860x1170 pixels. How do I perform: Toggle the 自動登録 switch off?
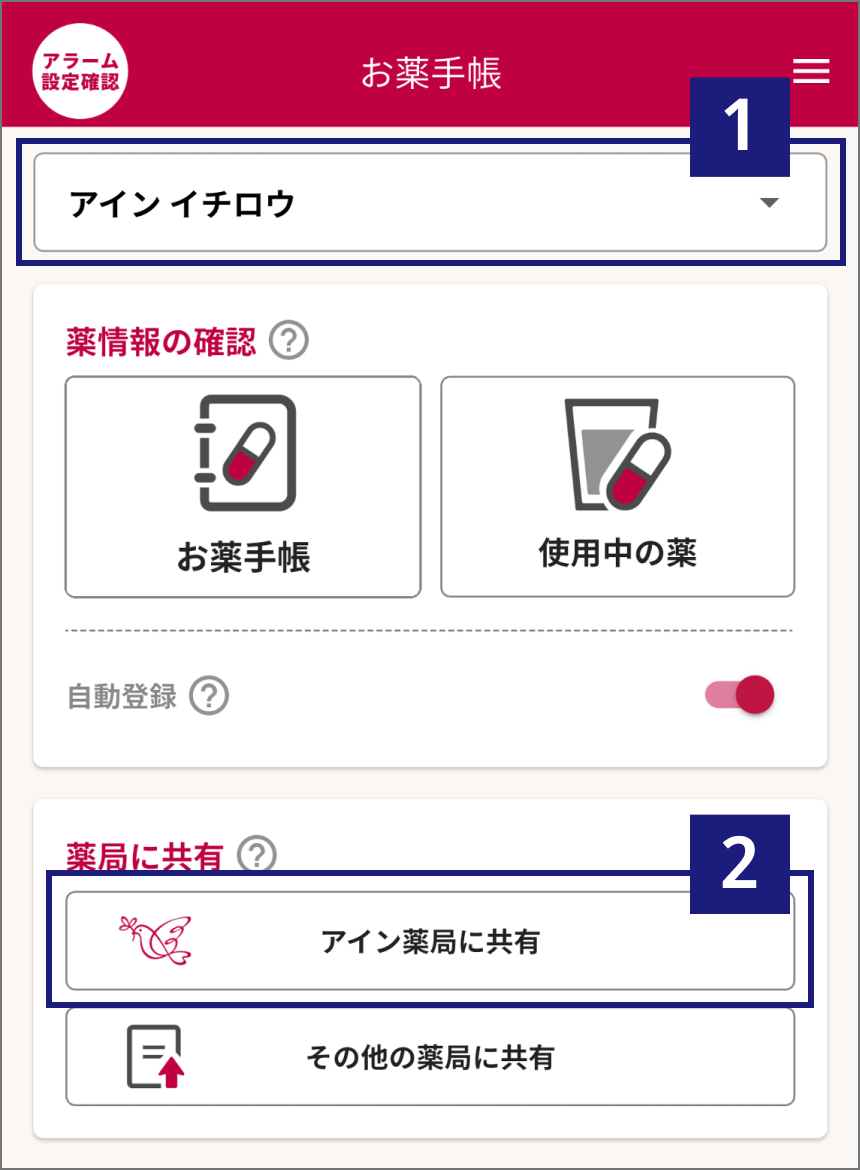(x=742, y=695)
